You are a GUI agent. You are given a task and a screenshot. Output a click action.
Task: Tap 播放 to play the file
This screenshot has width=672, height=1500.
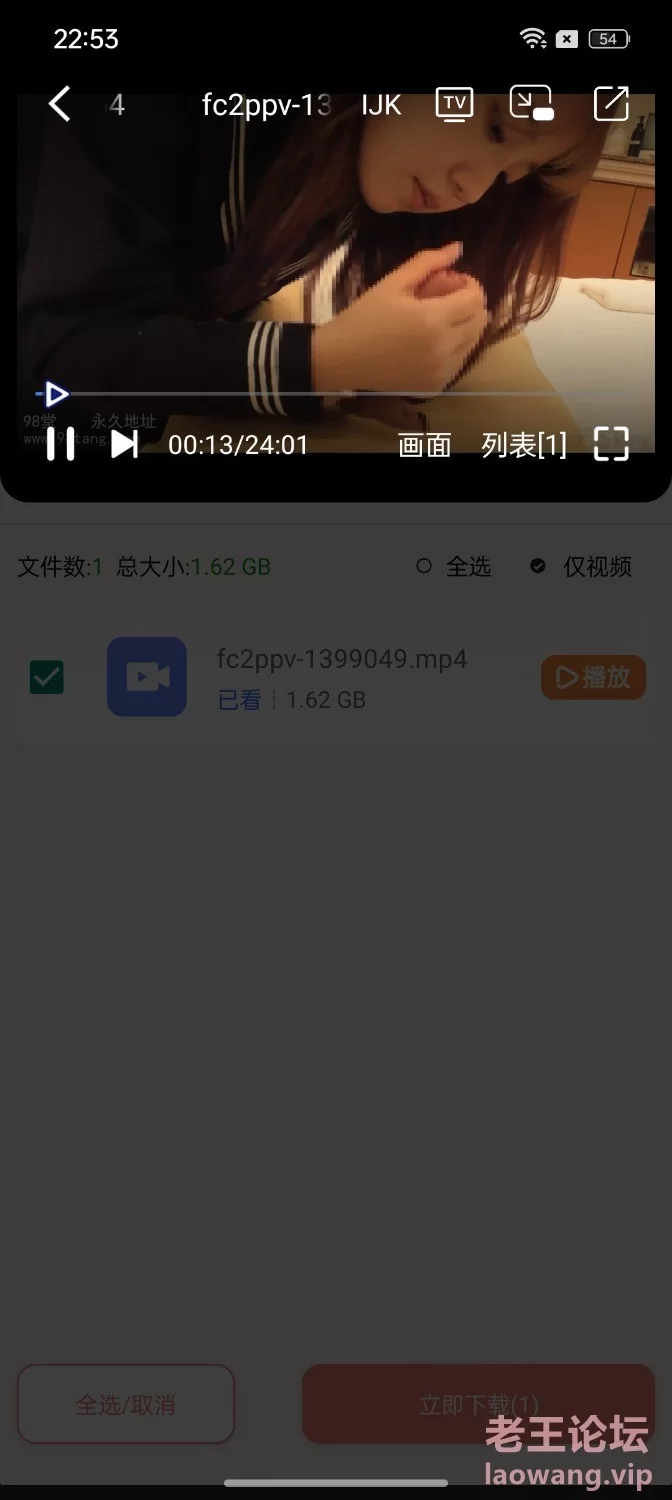[593, 677]
